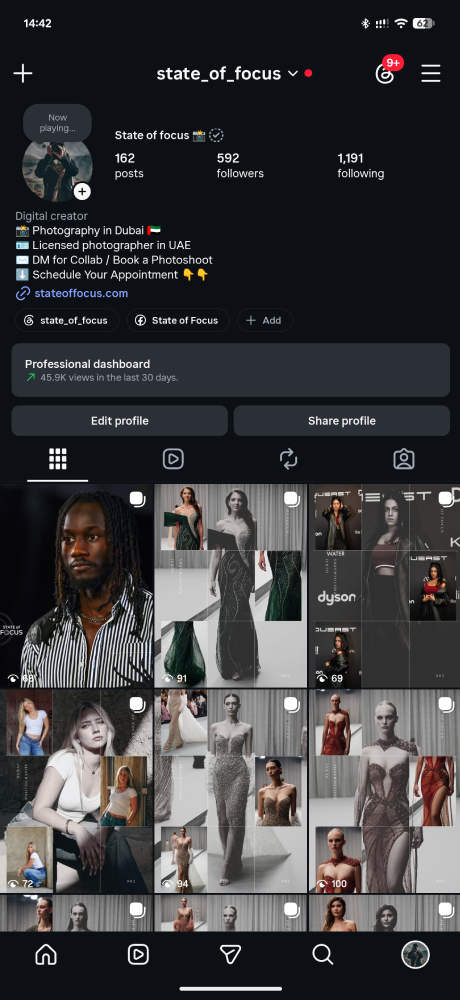Tap the Add chip to add a link
460x1000 pixels.
265,320
